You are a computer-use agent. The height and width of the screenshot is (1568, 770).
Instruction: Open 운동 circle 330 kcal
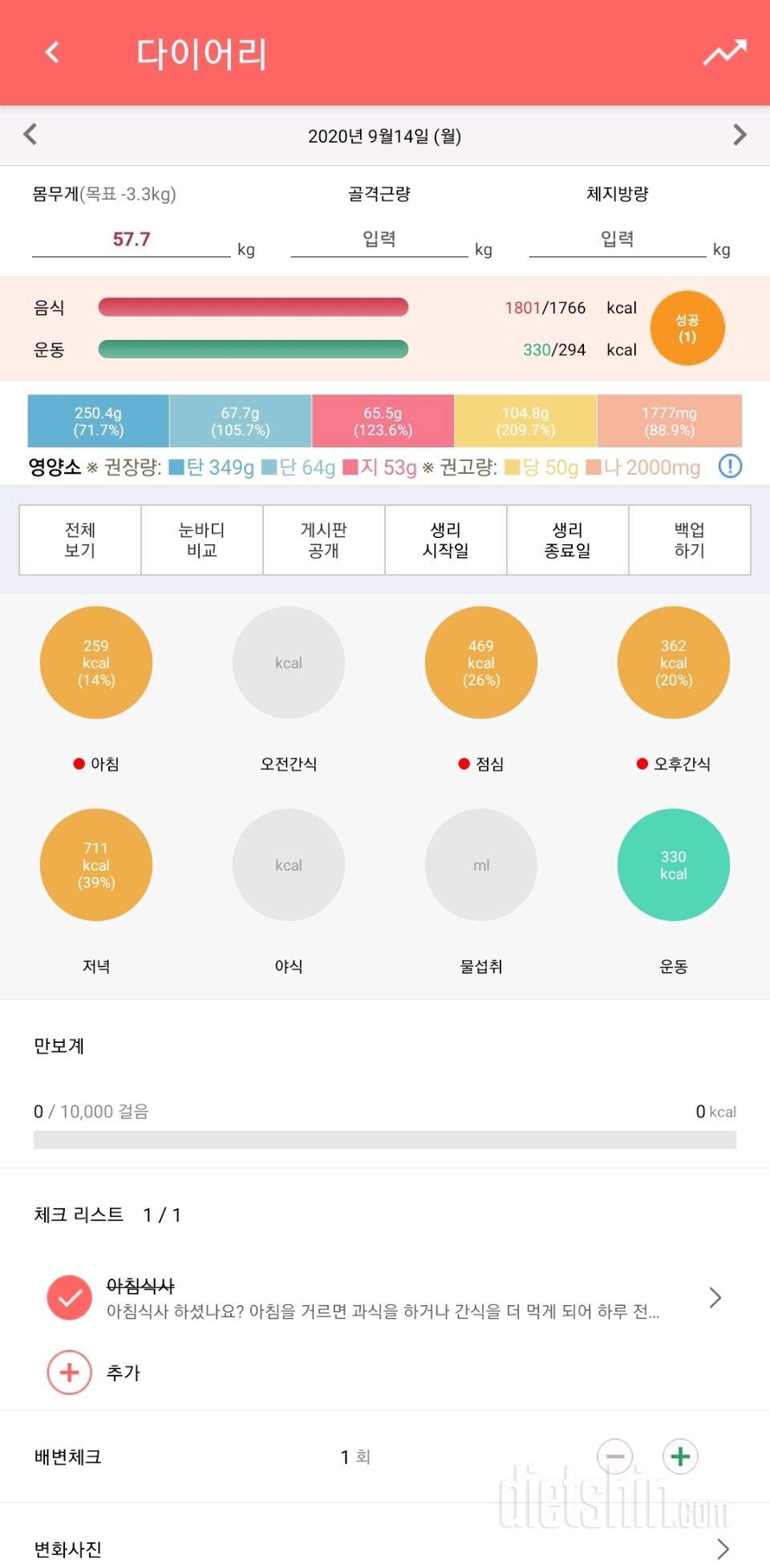674,864
